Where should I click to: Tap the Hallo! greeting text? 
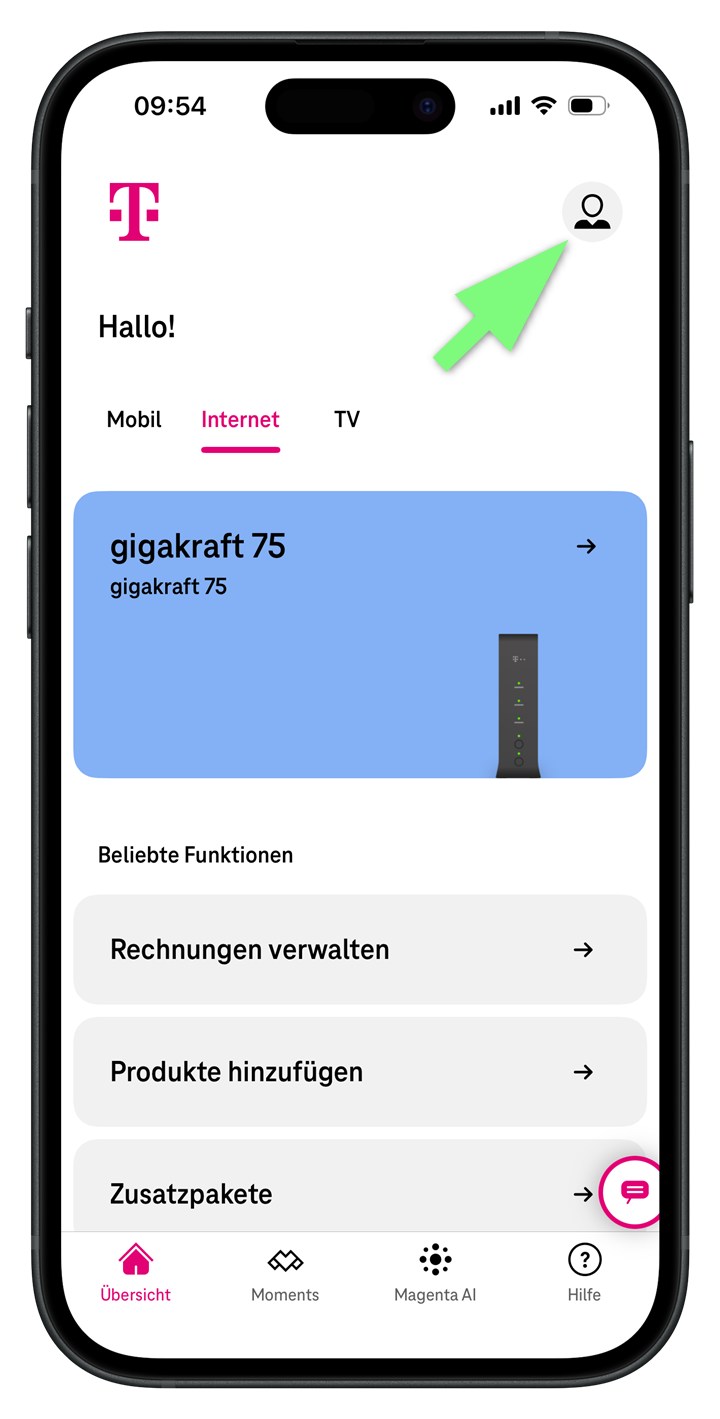coord(136,326)
